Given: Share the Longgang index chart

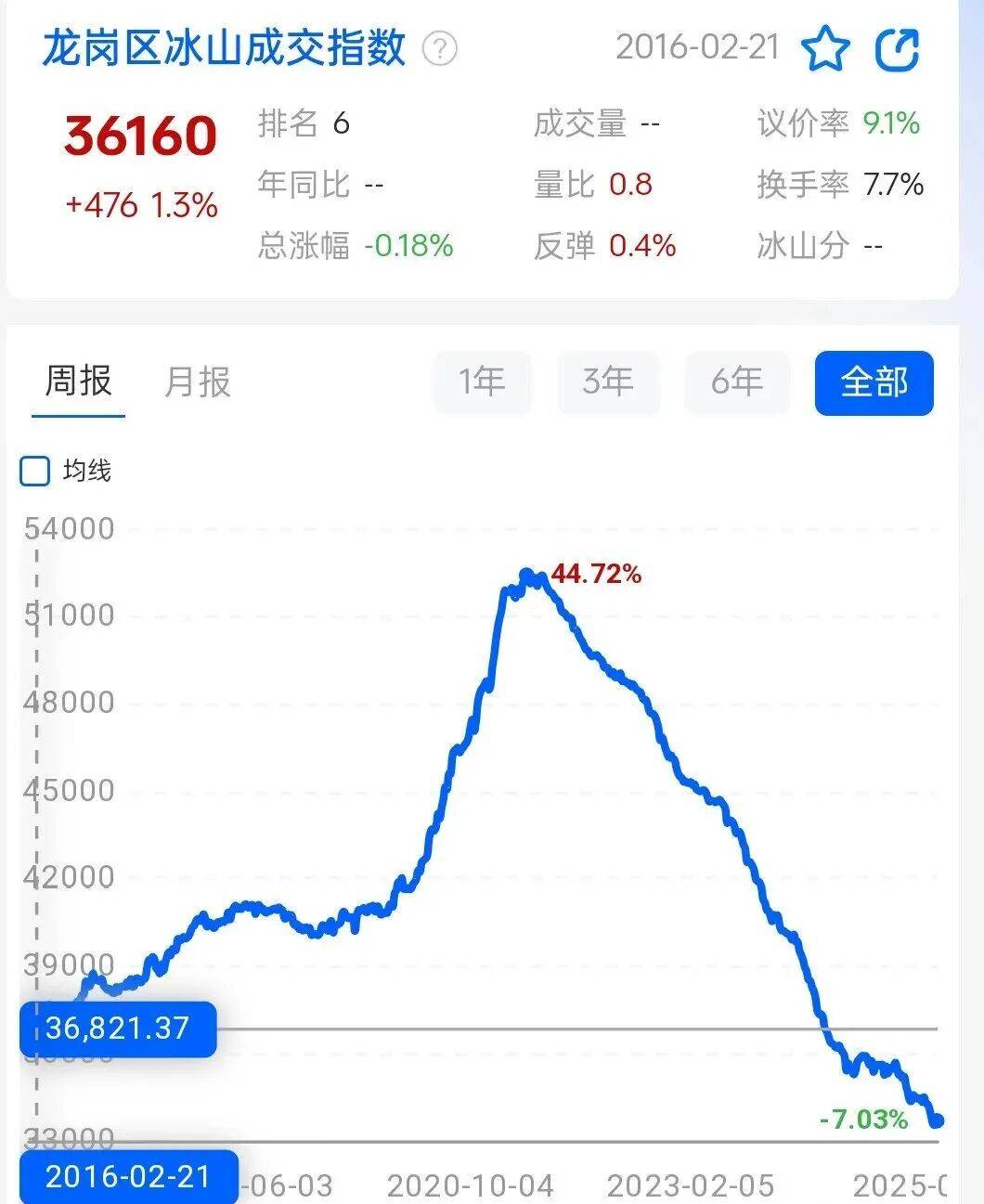Looking at the screenshot, I should [898, 49].
